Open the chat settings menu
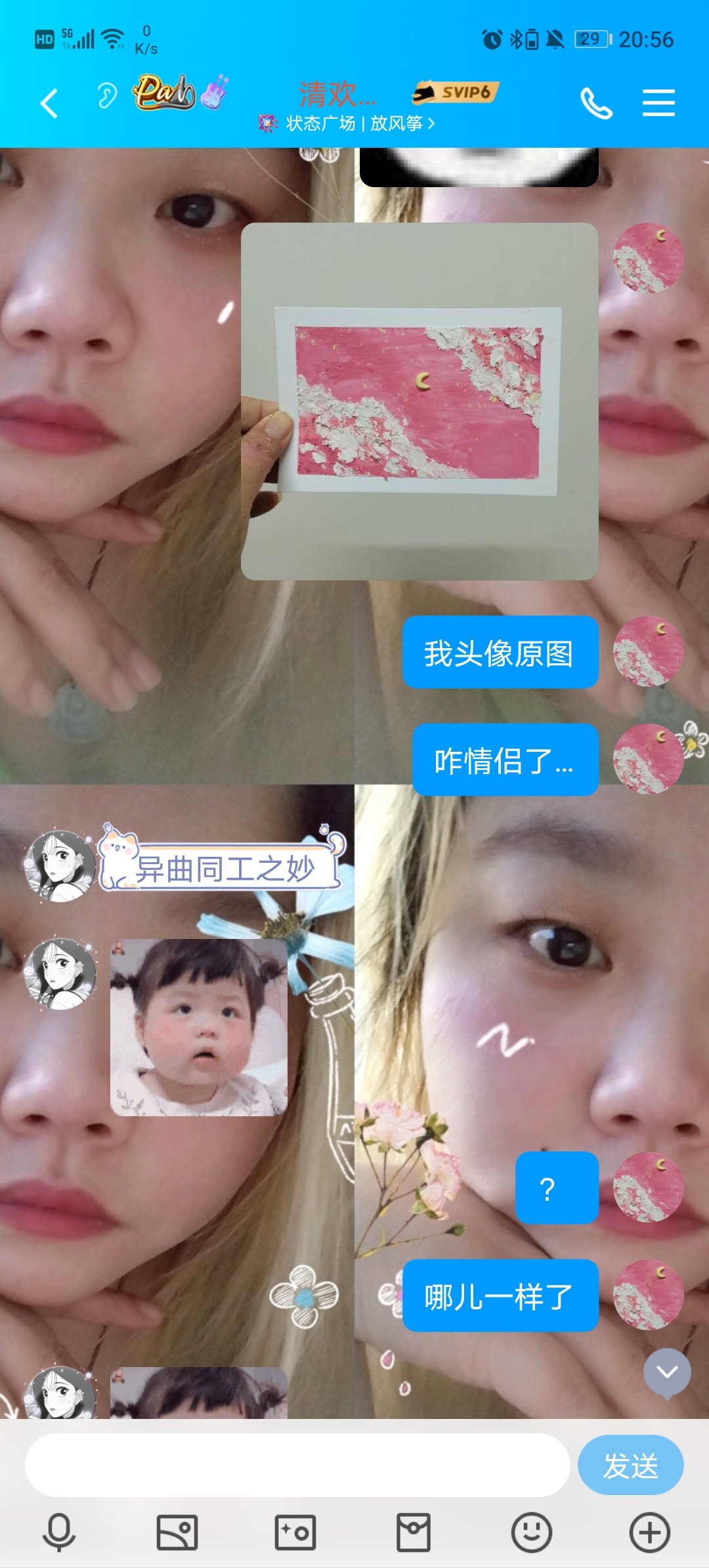709x1568 pixels. pos(658,103)
